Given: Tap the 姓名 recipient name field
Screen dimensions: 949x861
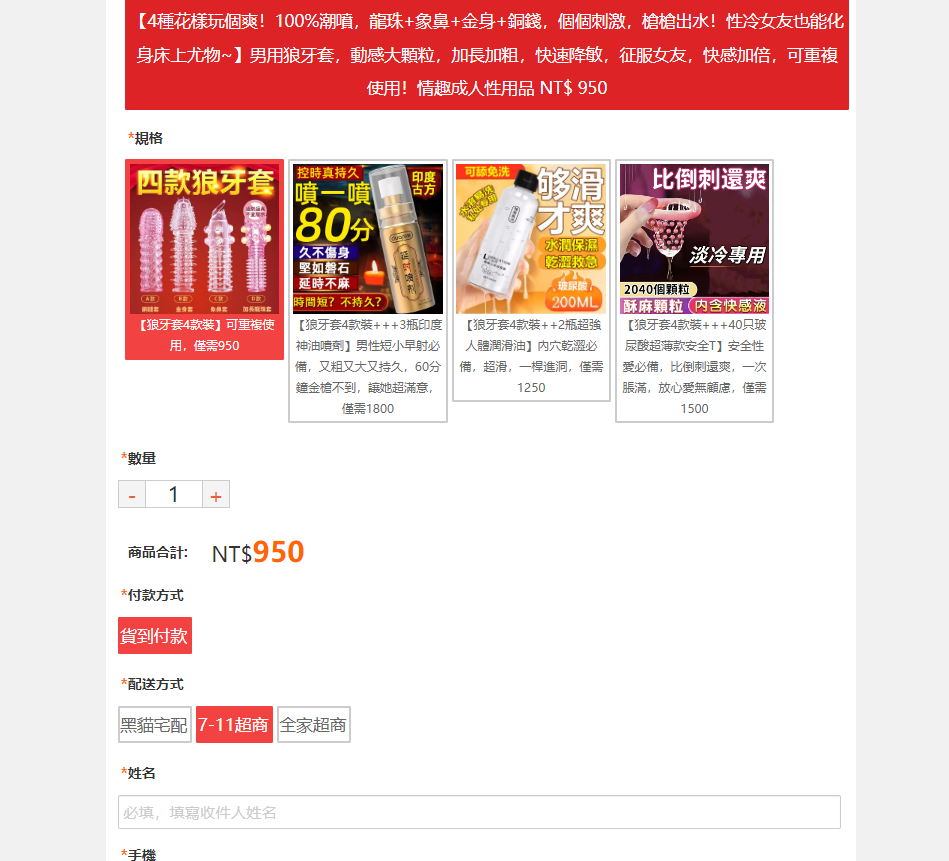Looking at the screenshot, I should point(479,812).
